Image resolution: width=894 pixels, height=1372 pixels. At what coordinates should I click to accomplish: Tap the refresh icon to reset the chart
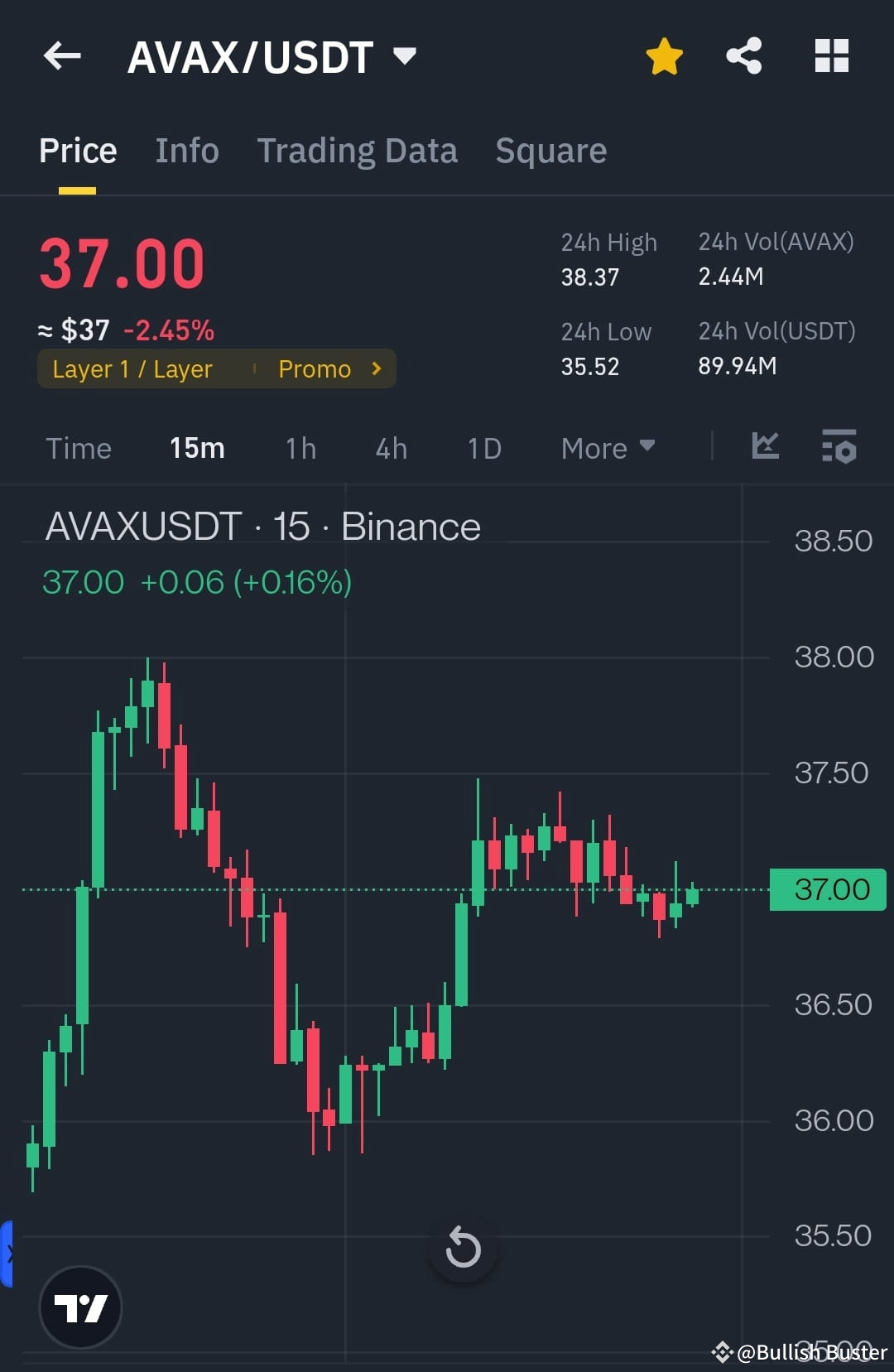click(x=464, y=1248)
